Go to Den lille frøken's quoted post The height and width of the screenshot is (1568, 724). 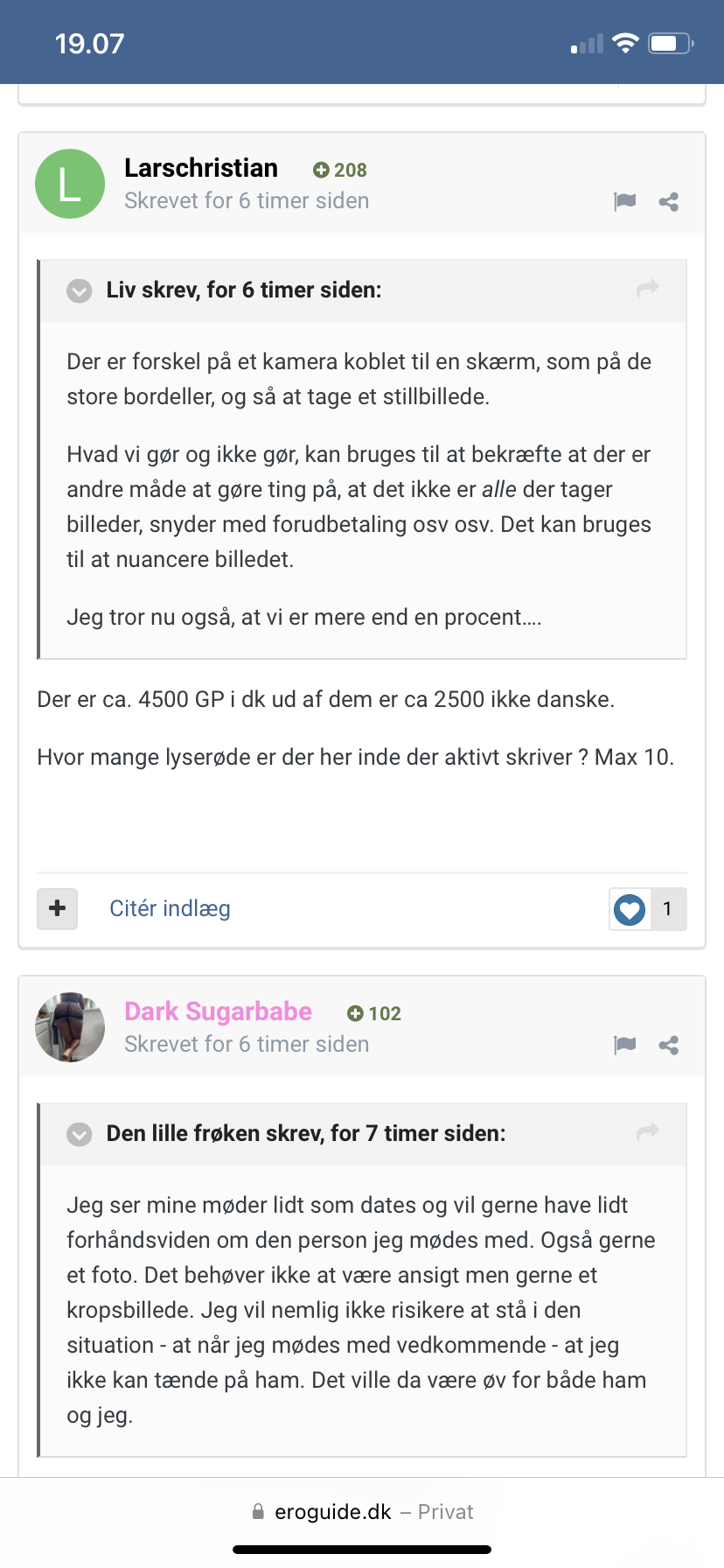click(x=647, y=1132)
